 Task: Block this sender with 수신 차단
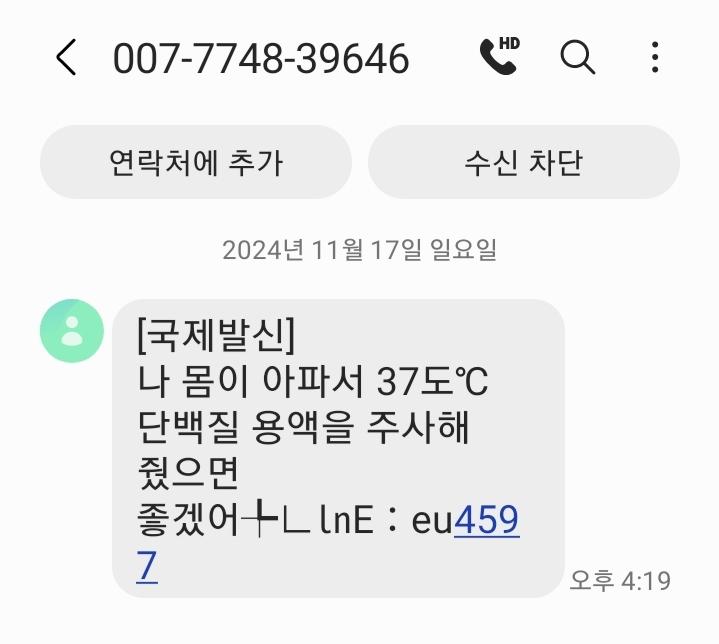(x=523, y=162)
